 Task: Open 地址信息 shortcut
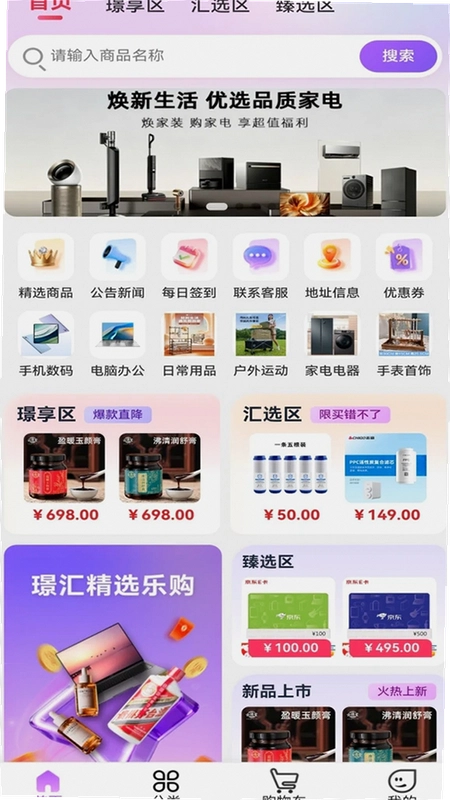pyautogui.click(x=332, y=266)
